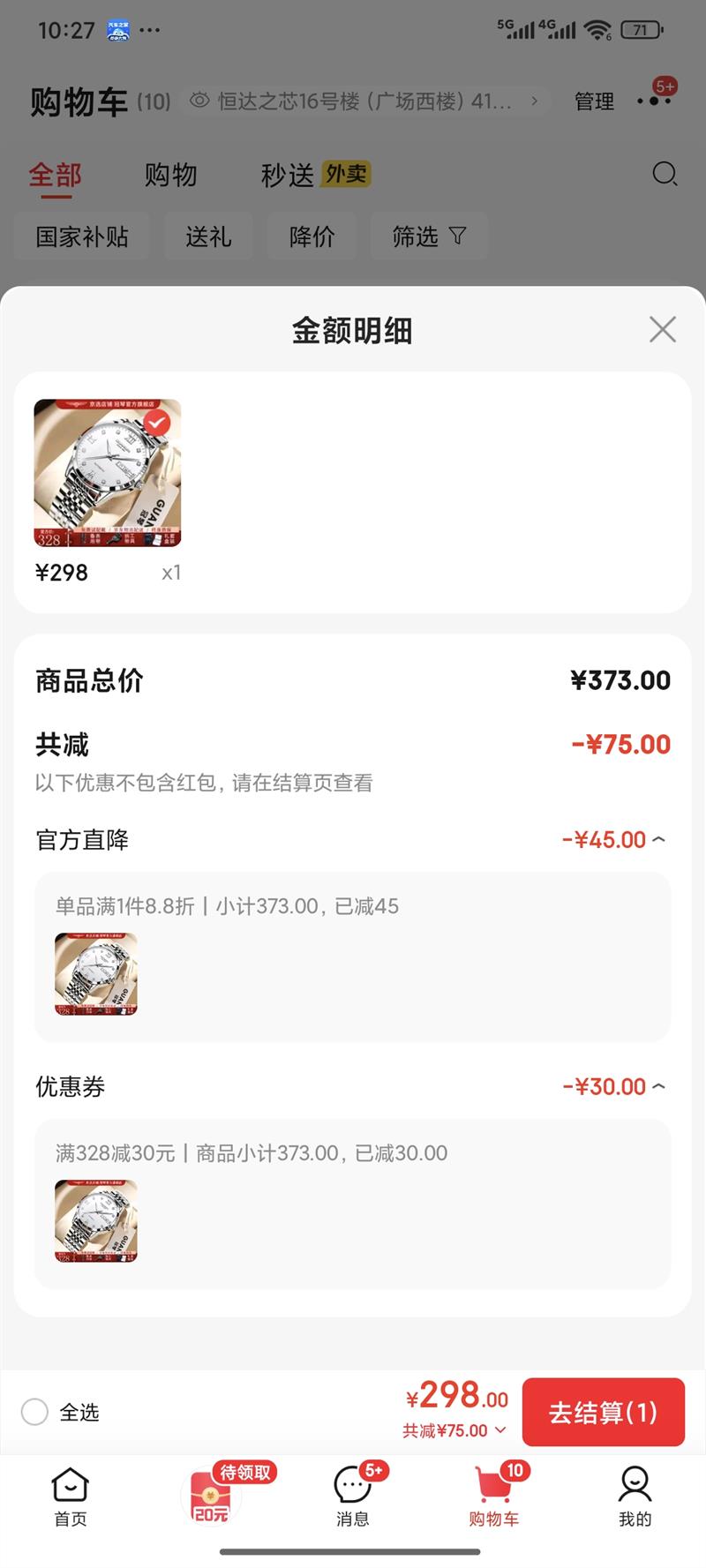706x1568 pixels.
Task: Deselect the watch product checkmark
Action: (x=156, y=424)
